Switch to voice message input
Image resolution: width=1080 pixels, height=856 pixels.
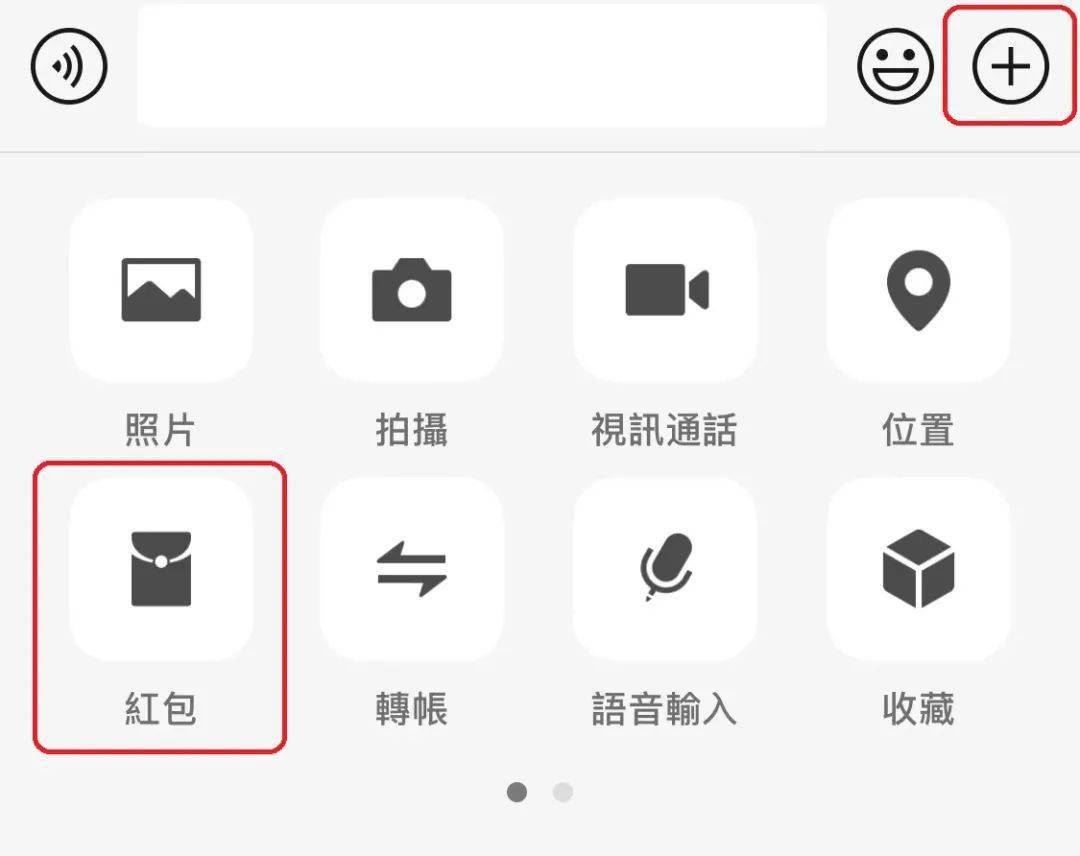pyautogui.click(x=68, y=66)
